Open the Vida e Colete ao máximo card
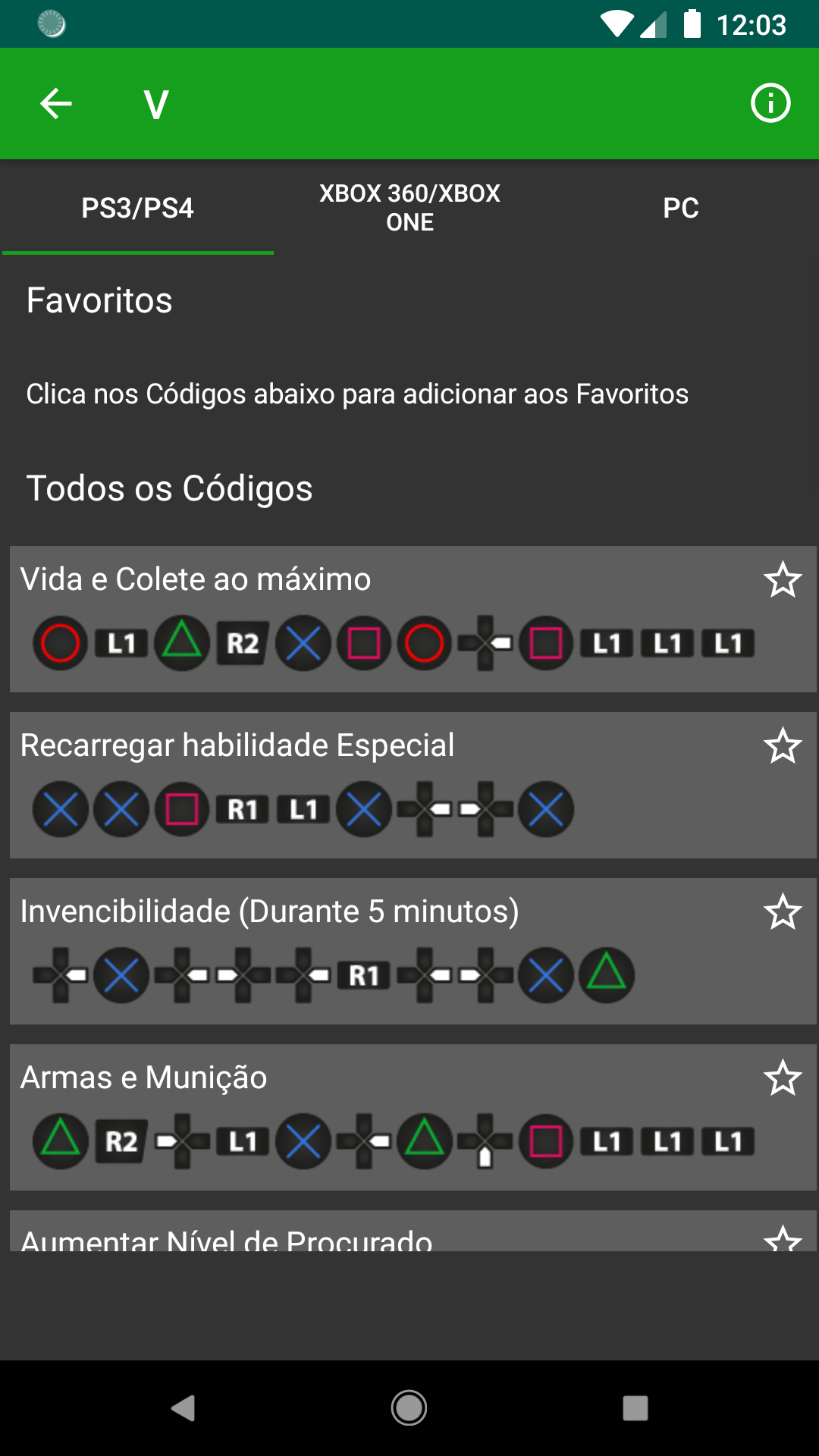 [x=413, y=619]
